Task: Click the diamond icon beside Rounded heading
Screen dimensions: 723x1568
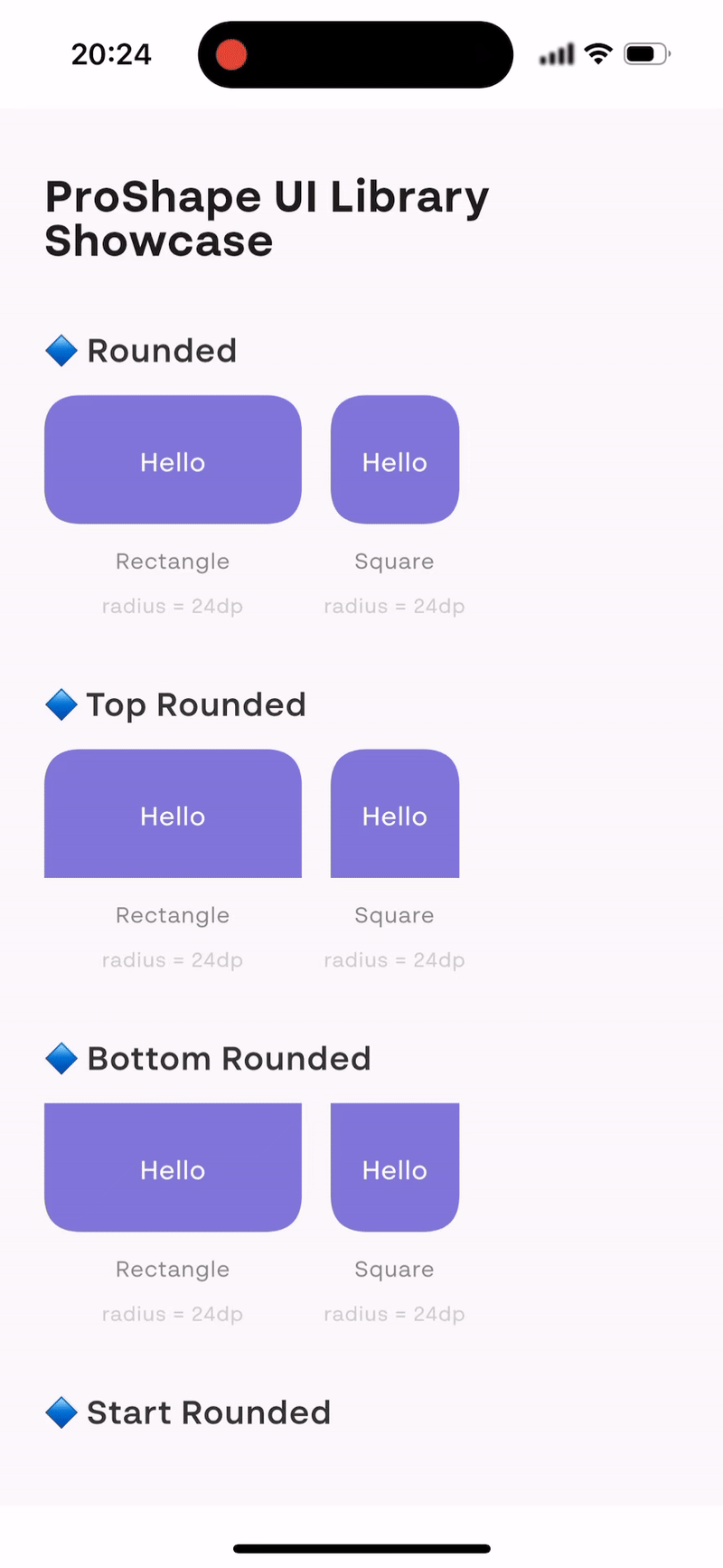Action: pos(61,351)
